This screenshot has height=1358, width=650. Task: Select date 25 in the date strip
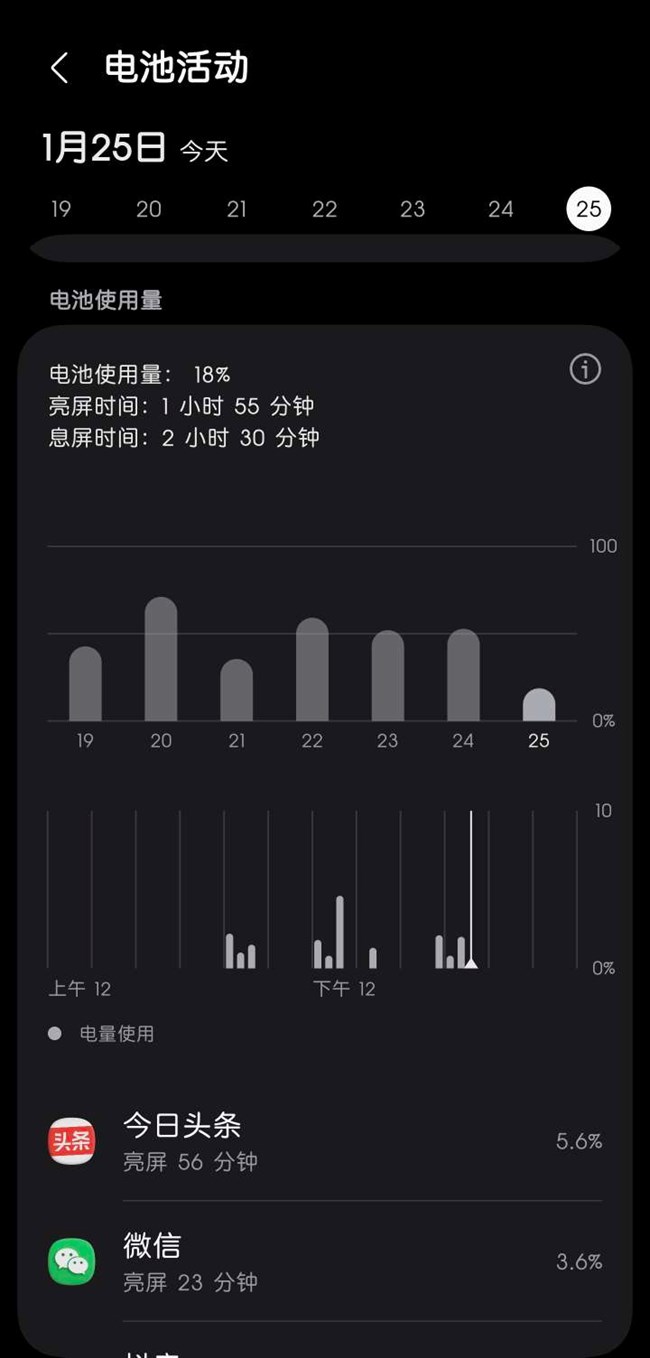(588, 209)
